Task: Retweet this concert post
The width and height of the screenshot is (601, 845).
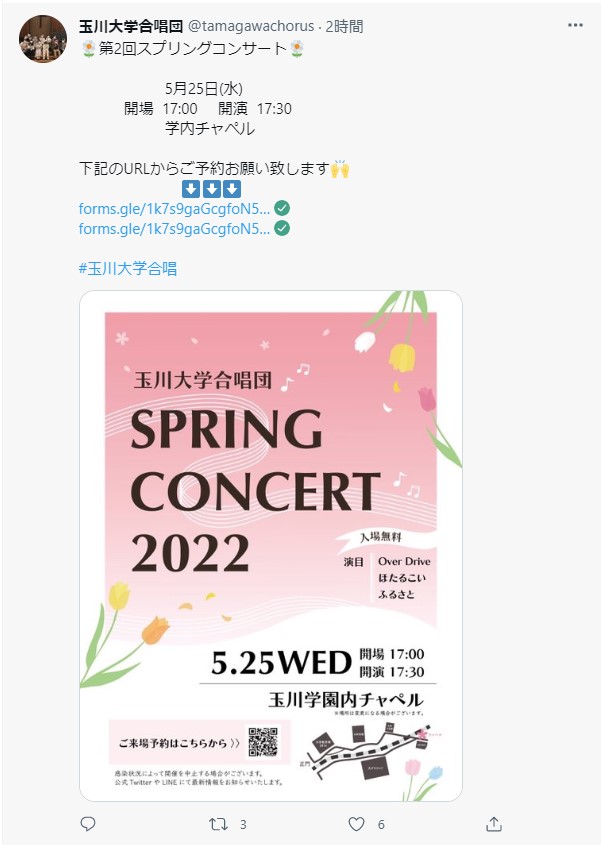Action: point(219,824)
